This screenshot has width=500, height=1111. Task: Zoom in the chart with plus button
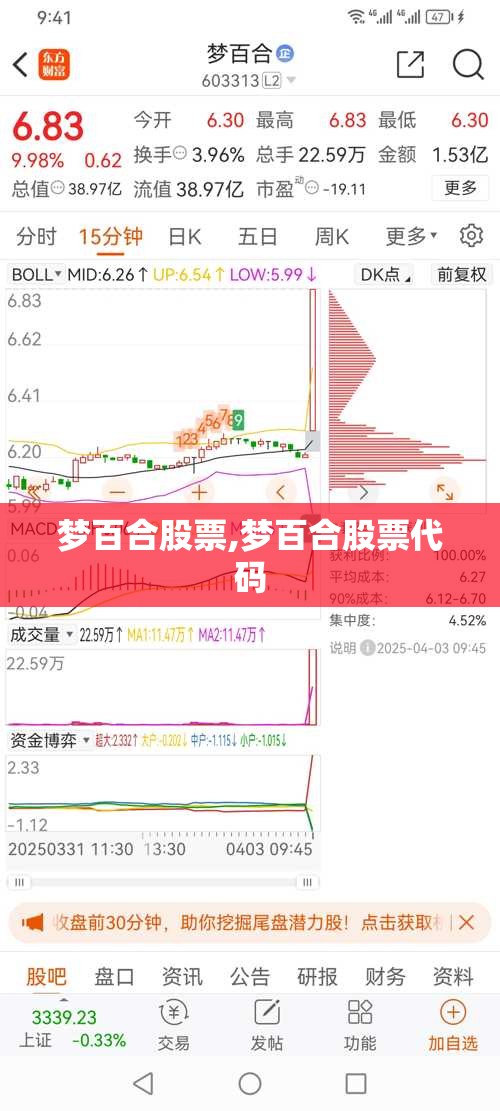tap(200, 492)
